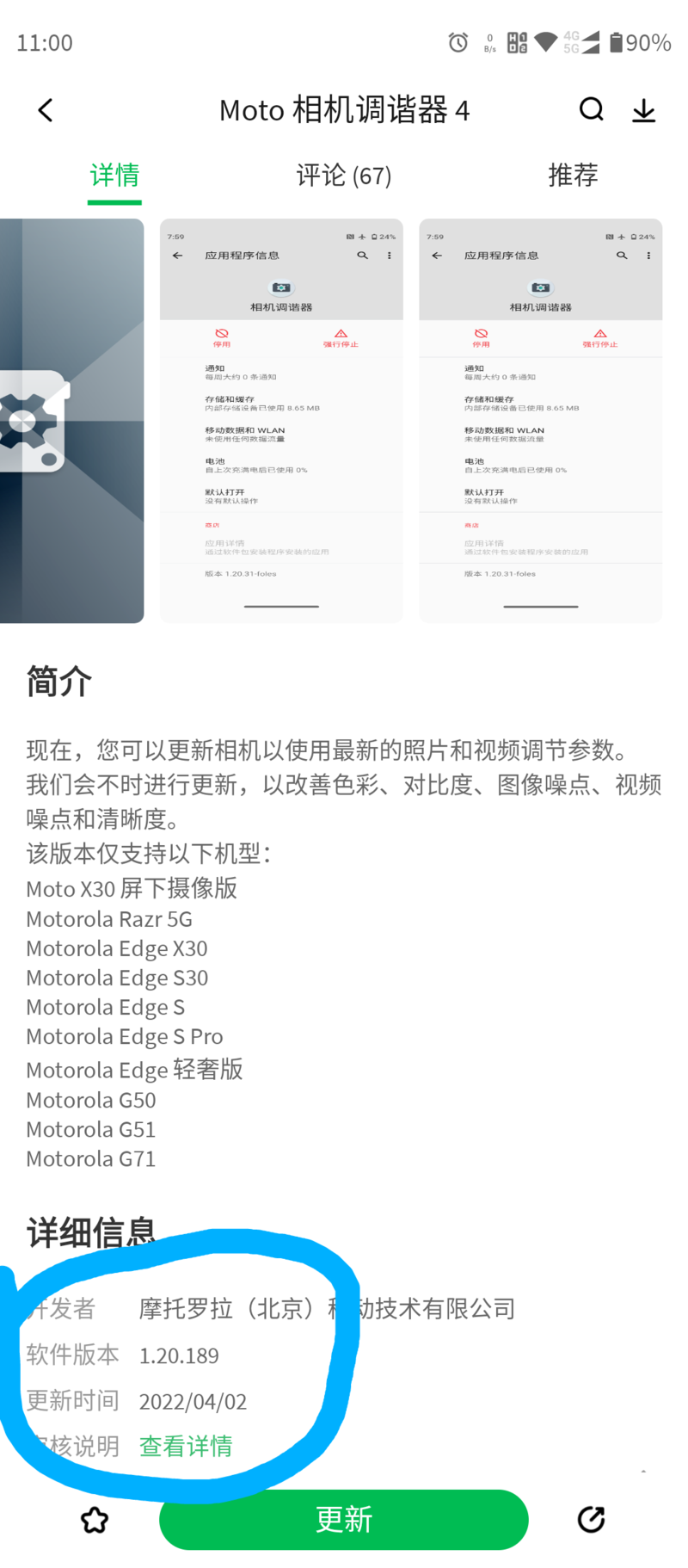Image resolution: width=688 pixels, height=1568 pixels.
Task: Share this app via the bottom-right icon
Action: click(x=591, y=1520)
